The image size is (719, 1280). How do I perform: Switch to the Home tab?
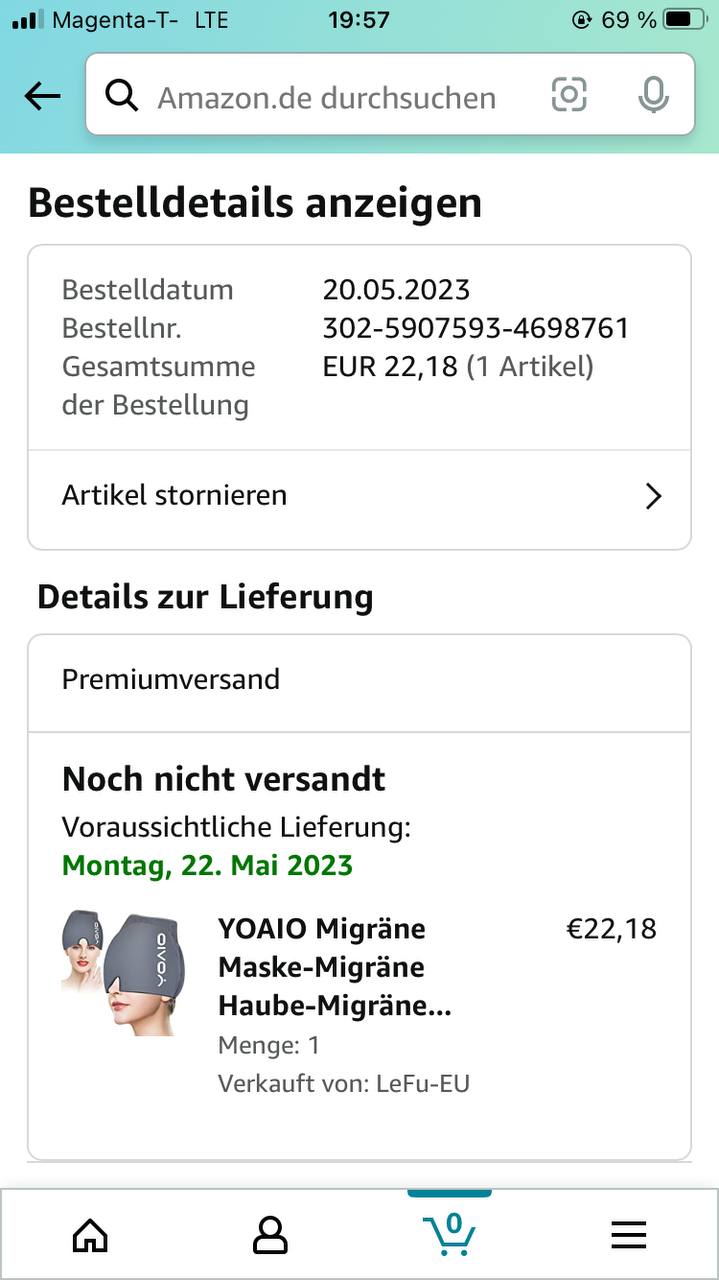click(90, 1235)
